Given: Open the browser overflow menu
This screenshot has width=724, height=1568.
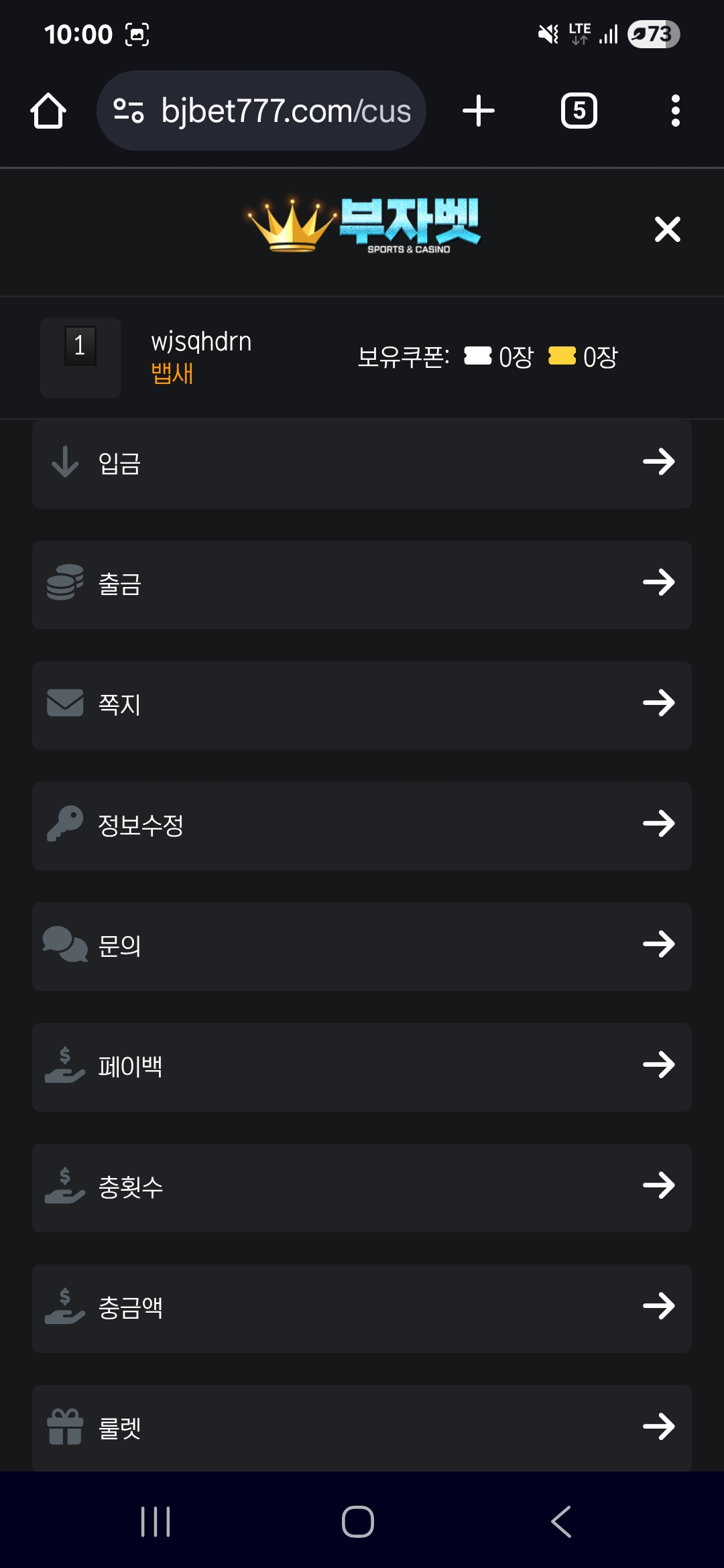Looking at the screenshot, I should (x=676, y=111).
